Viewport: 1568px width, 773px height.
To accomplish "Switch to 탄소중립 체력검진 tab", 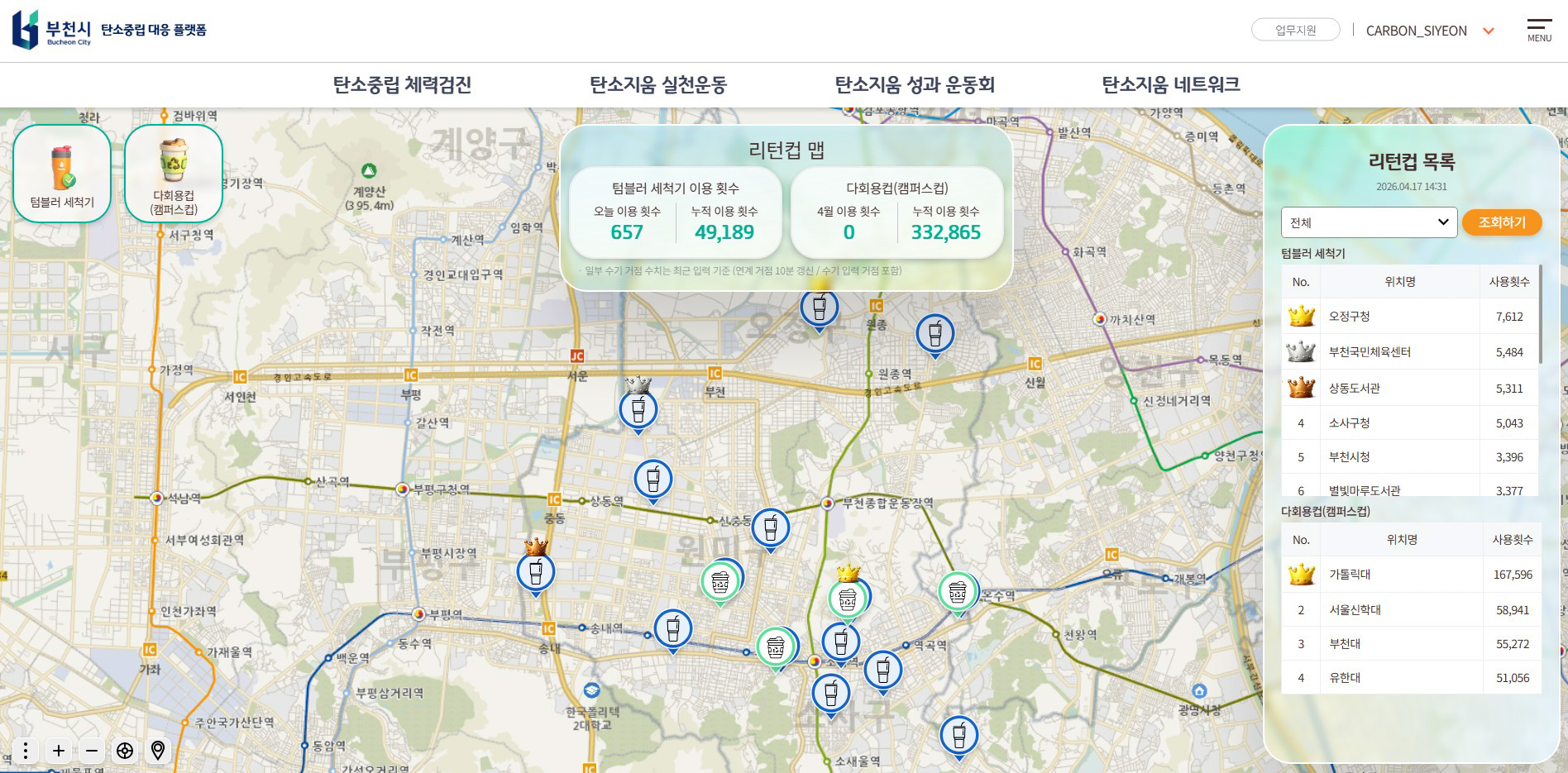I will pos(402,84).
